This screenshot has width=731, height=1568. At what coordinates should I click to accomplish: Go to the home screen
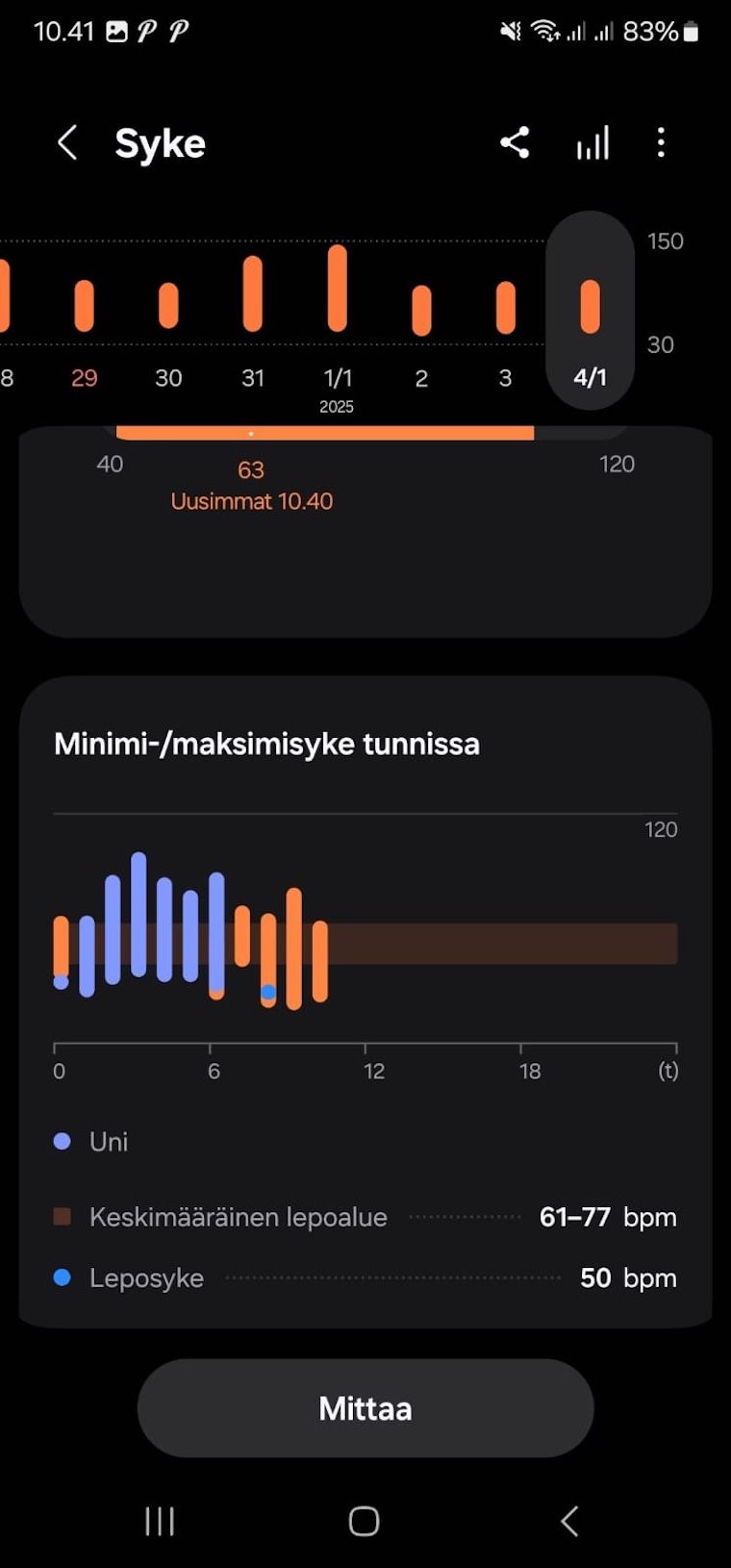[x=365, y=1521]
